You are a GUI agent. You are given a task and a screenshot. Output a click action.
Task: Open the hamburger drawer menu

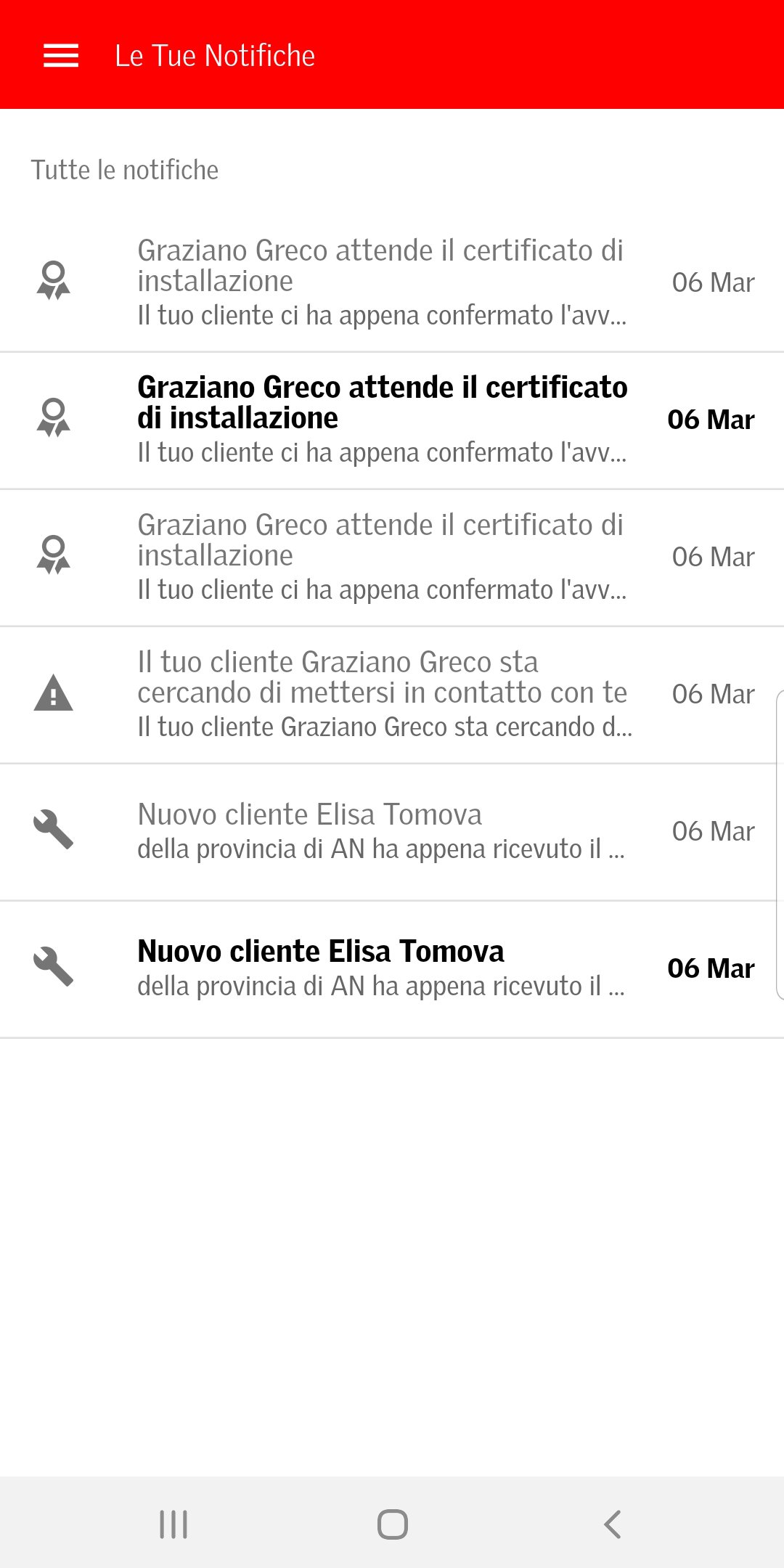[x=61, y=56]
